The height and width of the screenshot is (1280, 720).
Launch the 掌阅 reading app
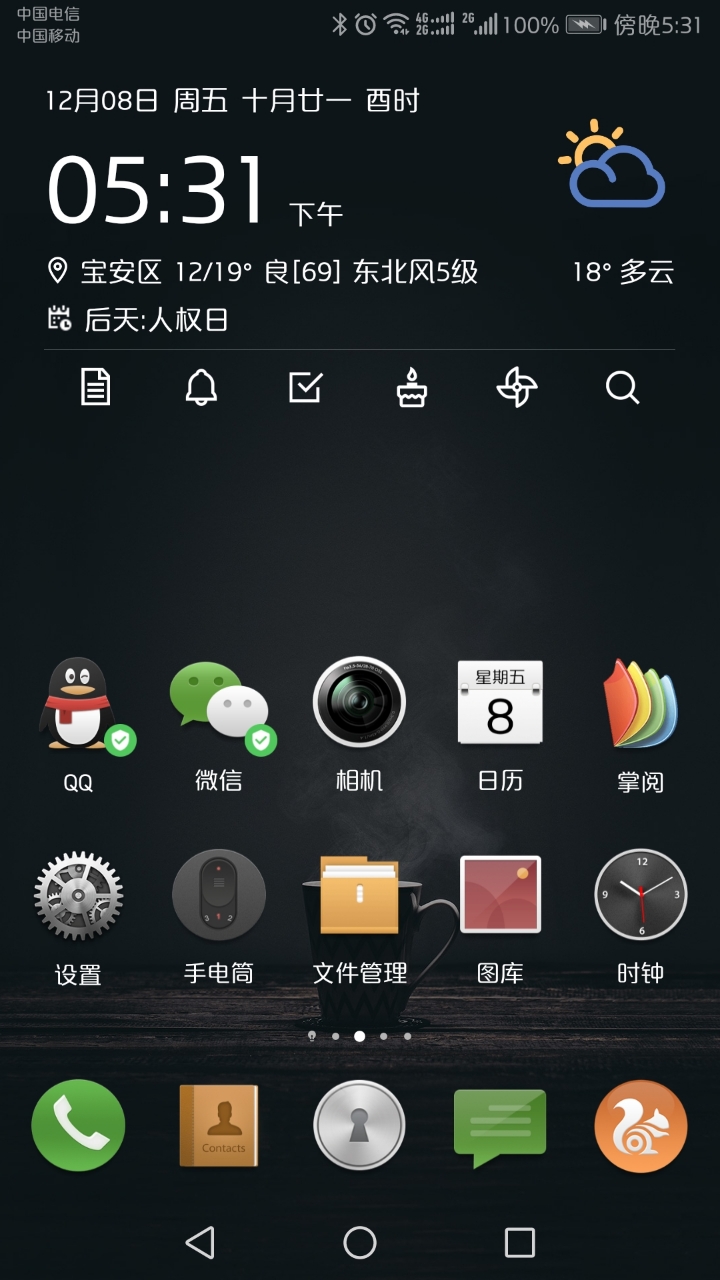coord(640,704)
